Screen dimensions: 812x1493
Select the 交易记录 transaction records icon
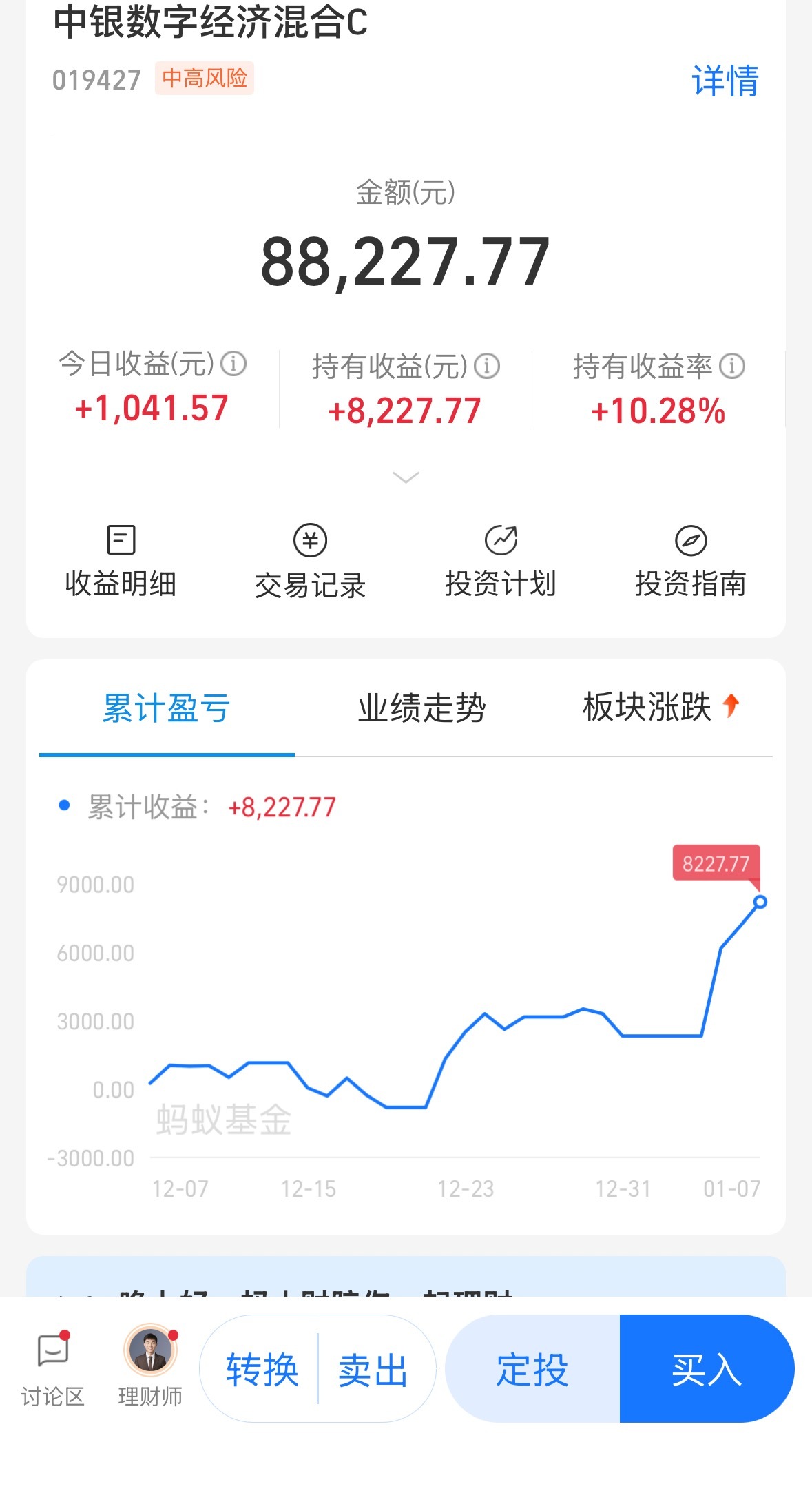pos(310,559)
